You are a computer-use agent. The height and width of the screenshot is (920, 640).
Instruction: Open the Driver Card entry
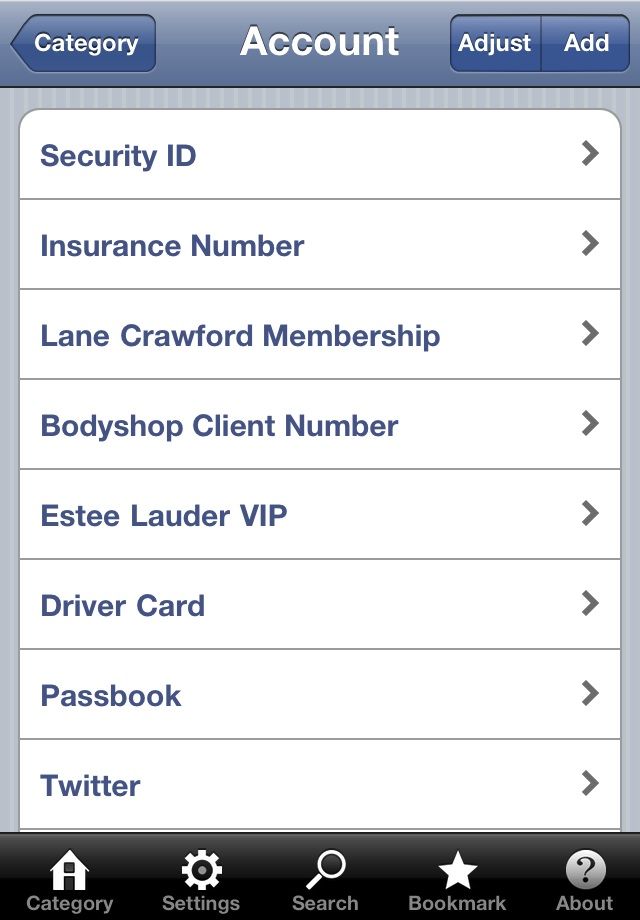pyautogui.click(x=320, y=605)
